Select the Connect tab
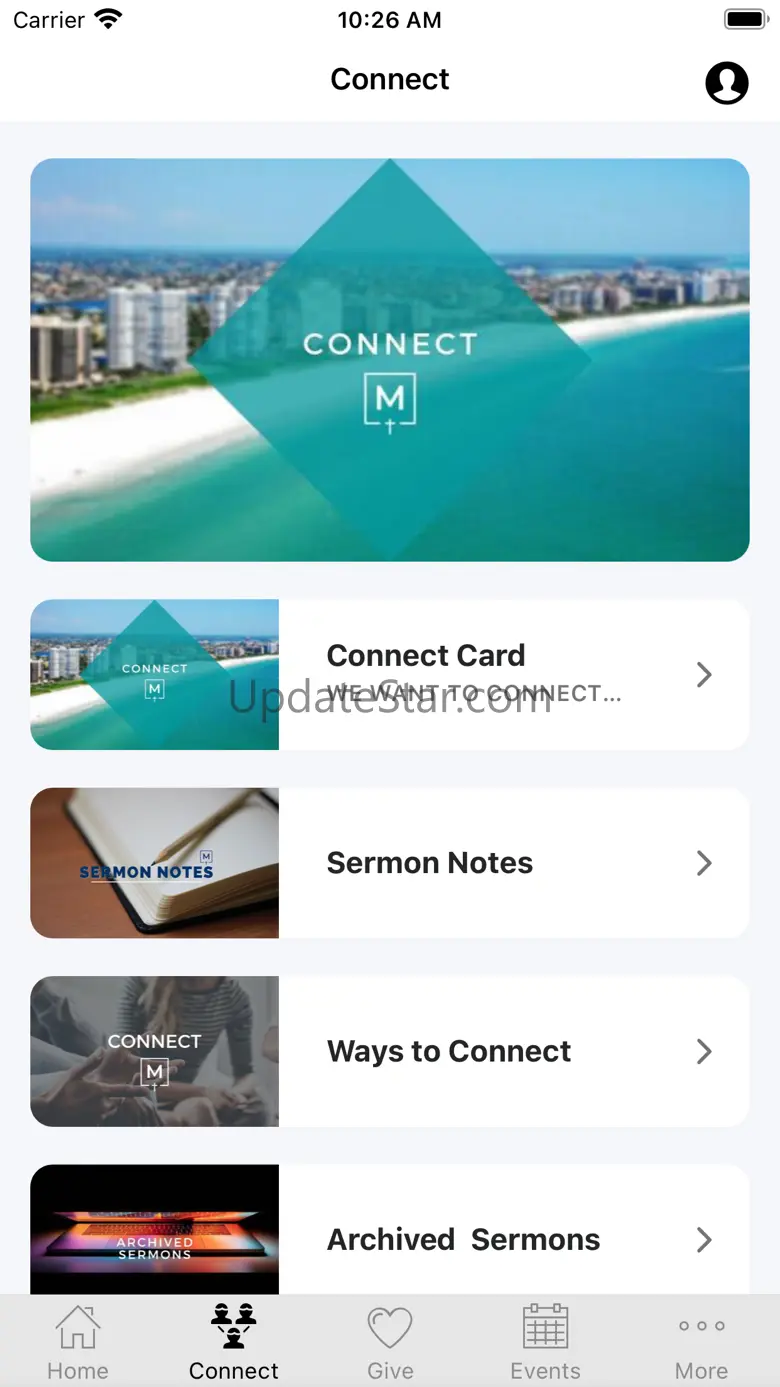Screen dimensions: 780x1387 [x=234, y=1342]
